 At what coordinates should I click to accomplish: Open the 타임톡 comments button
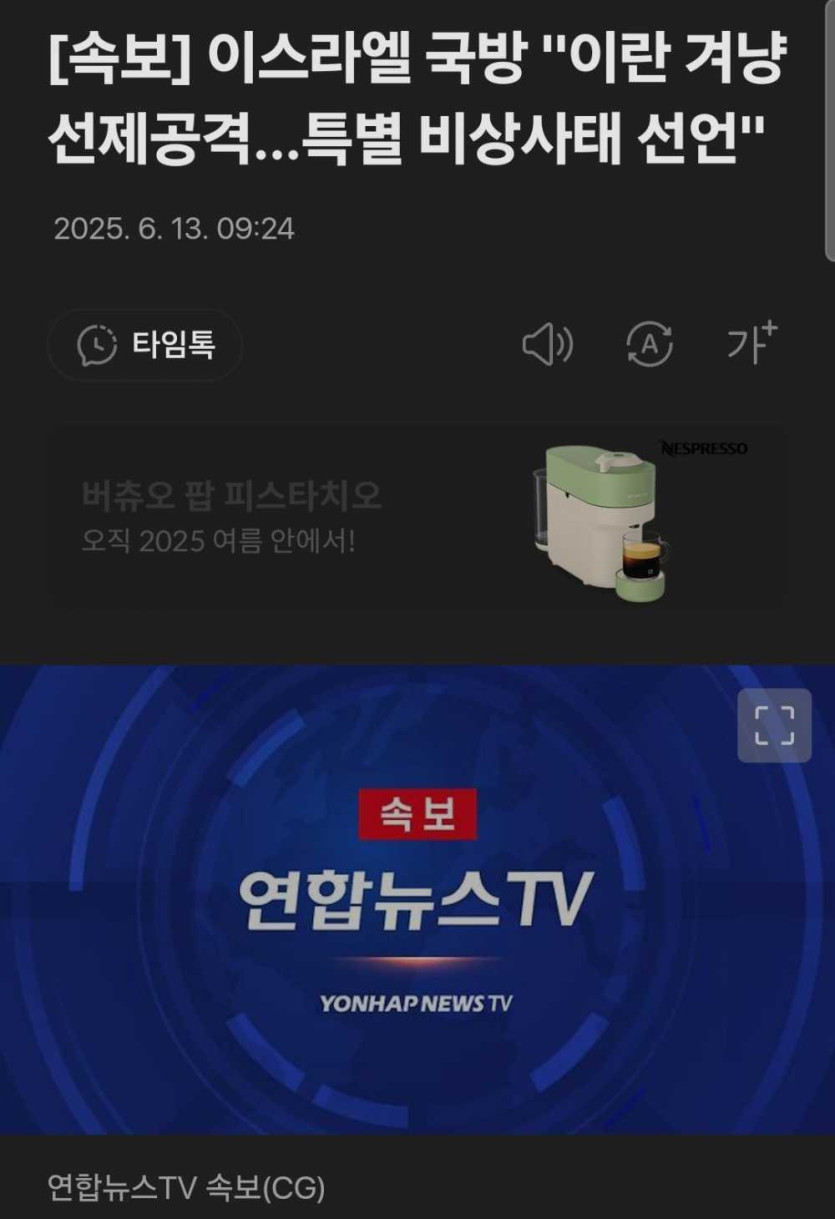[x=145, y=345]
